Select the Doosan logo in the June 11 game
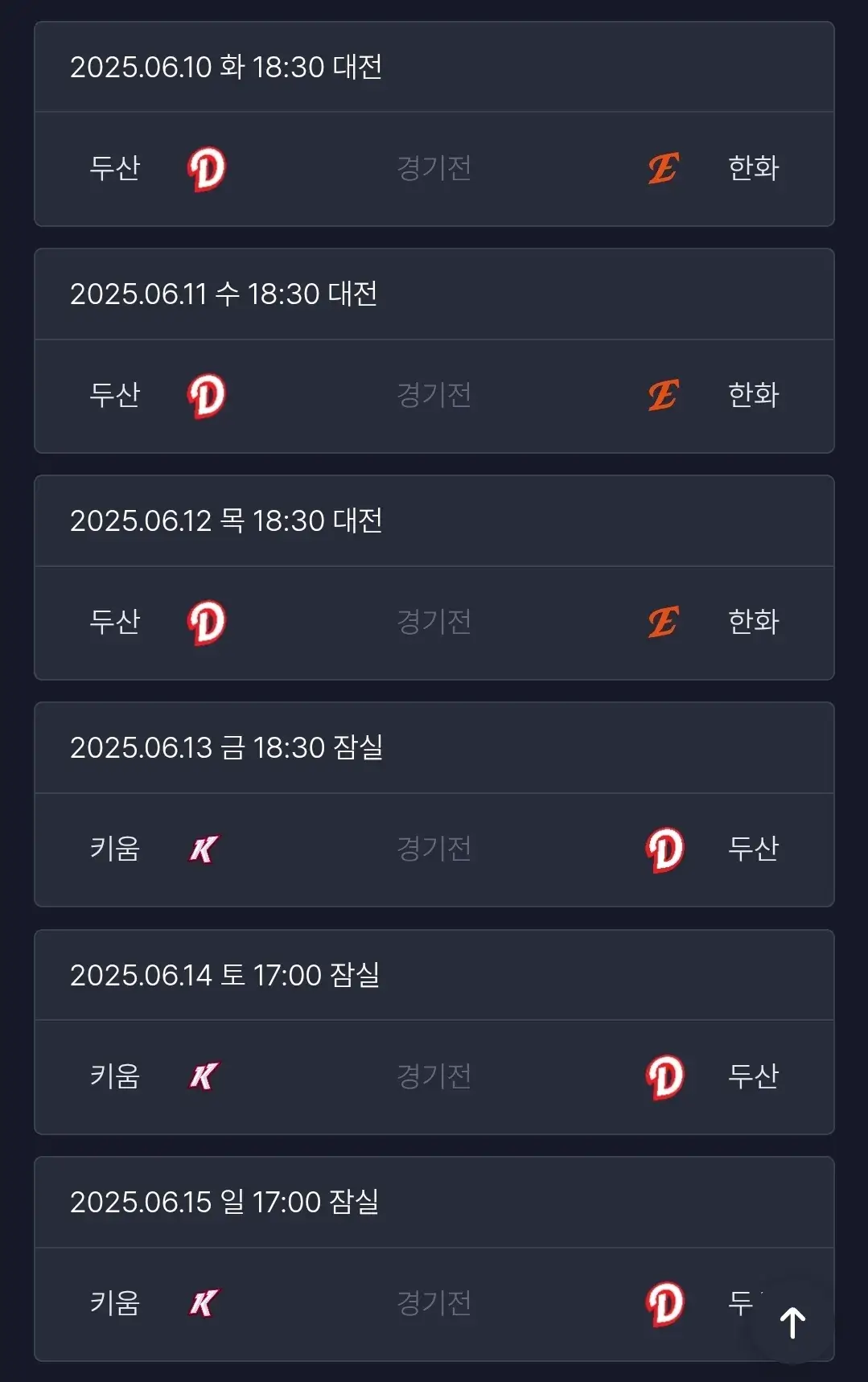868x1382 pixels. 207,395
